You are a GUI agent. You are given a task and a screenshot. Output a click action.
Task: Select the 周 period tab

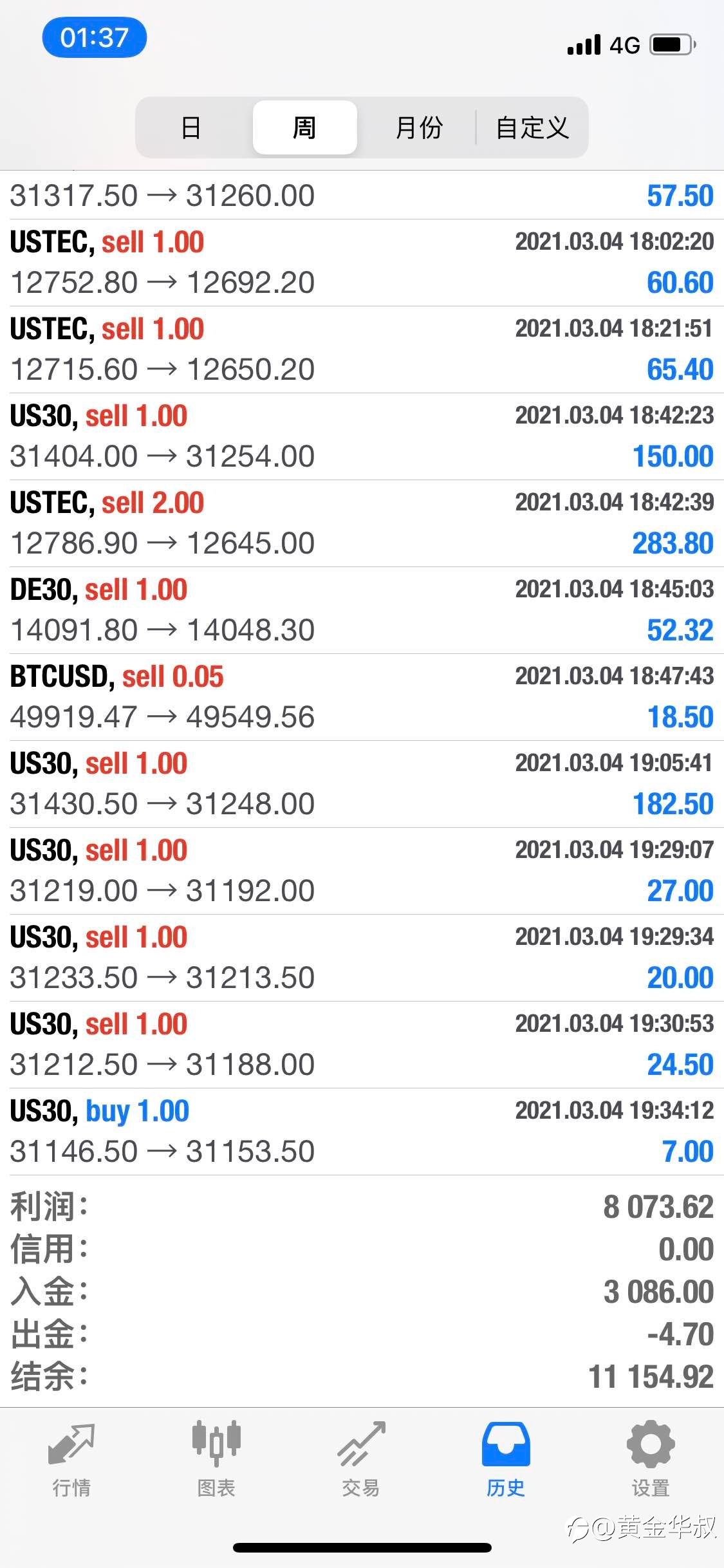(x=304, y=127)
